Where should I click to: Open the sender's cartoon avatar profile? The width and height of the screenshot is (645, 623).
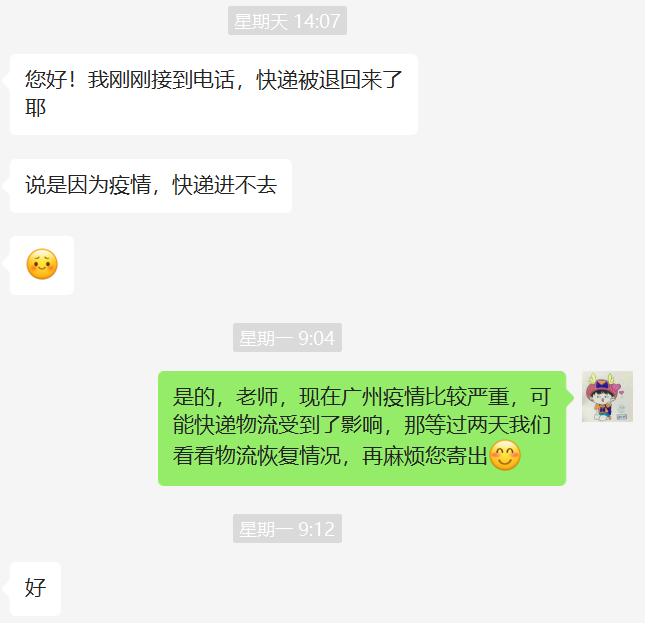[607, 396]
